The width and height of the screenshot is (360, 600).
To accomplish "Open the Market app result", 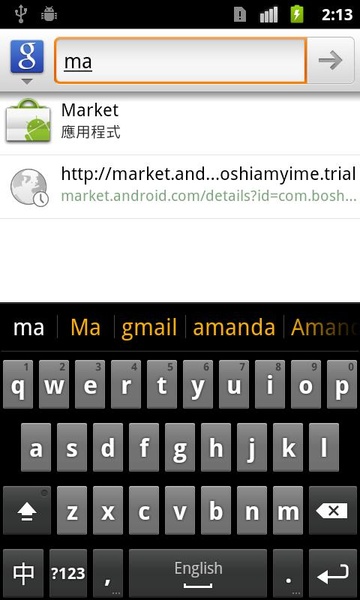I will click(180, 121).
